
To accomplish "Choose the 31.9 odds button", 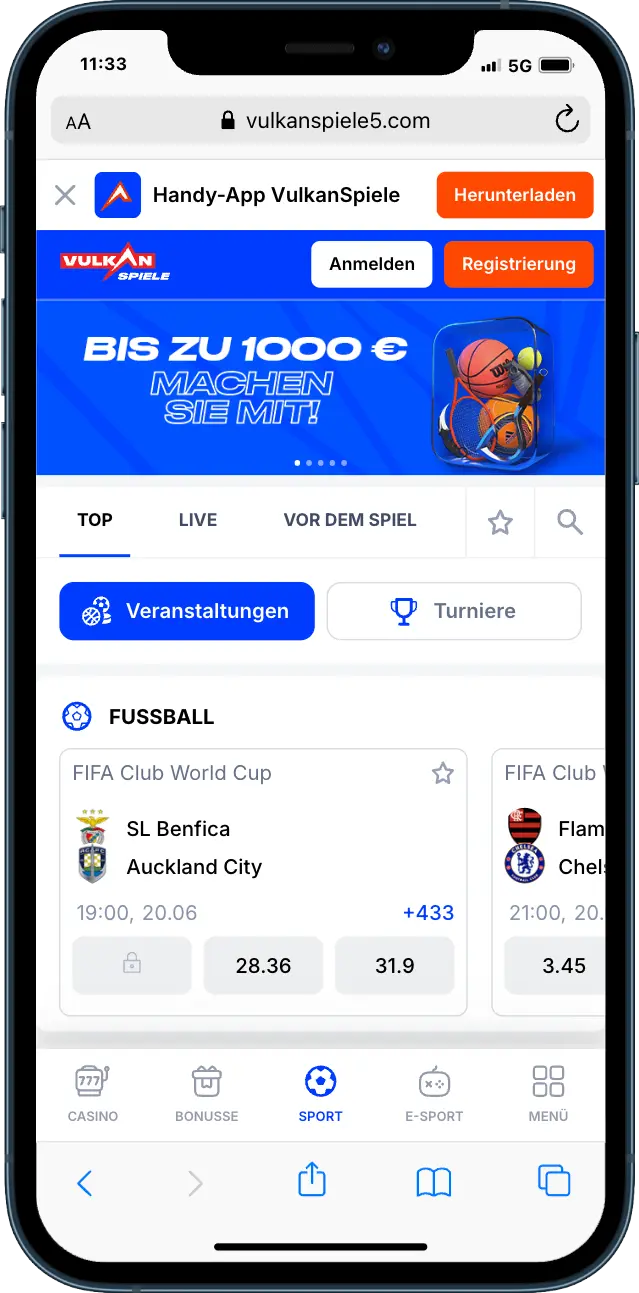I will [x=394, y=966].
